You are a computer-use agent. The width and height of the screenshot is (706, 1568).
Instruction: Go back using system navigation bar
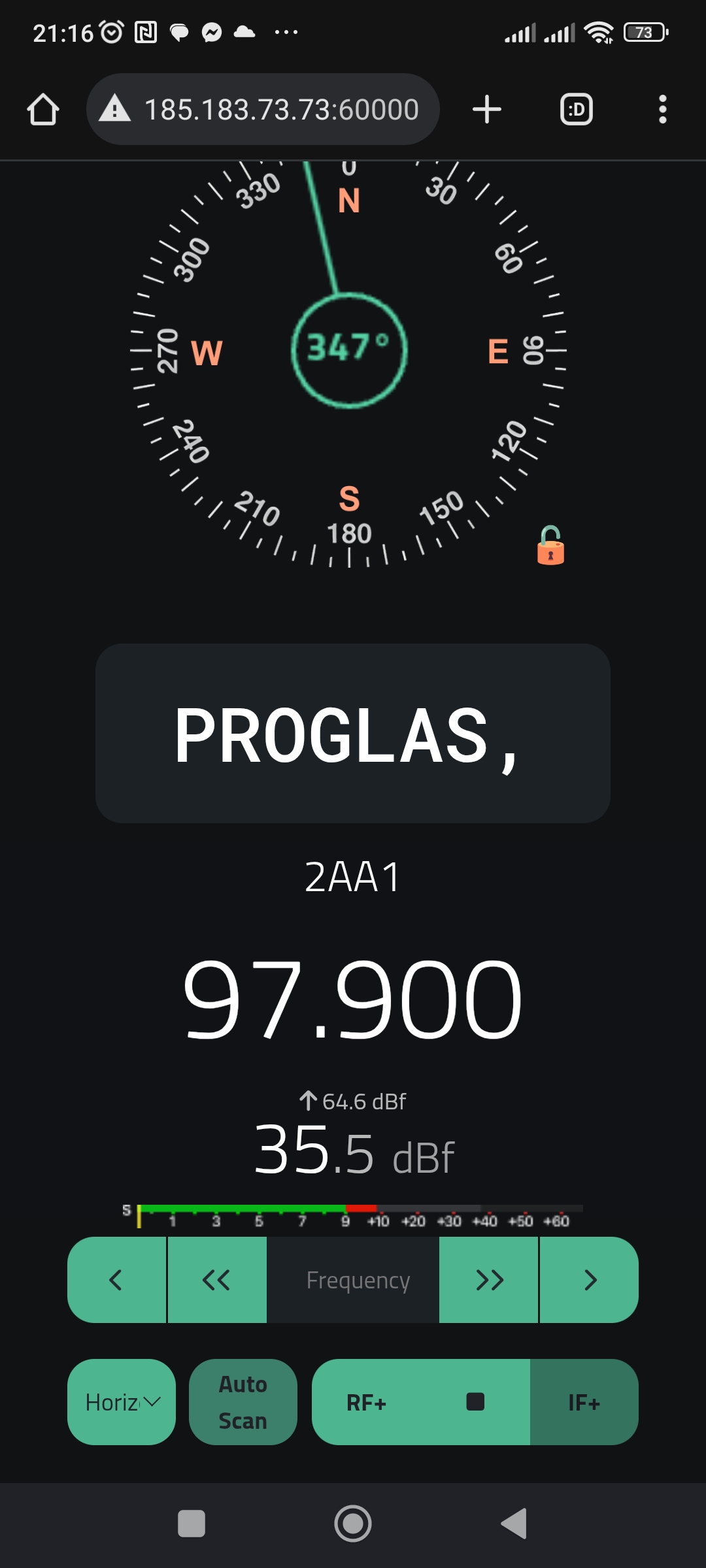[514, 1524]
